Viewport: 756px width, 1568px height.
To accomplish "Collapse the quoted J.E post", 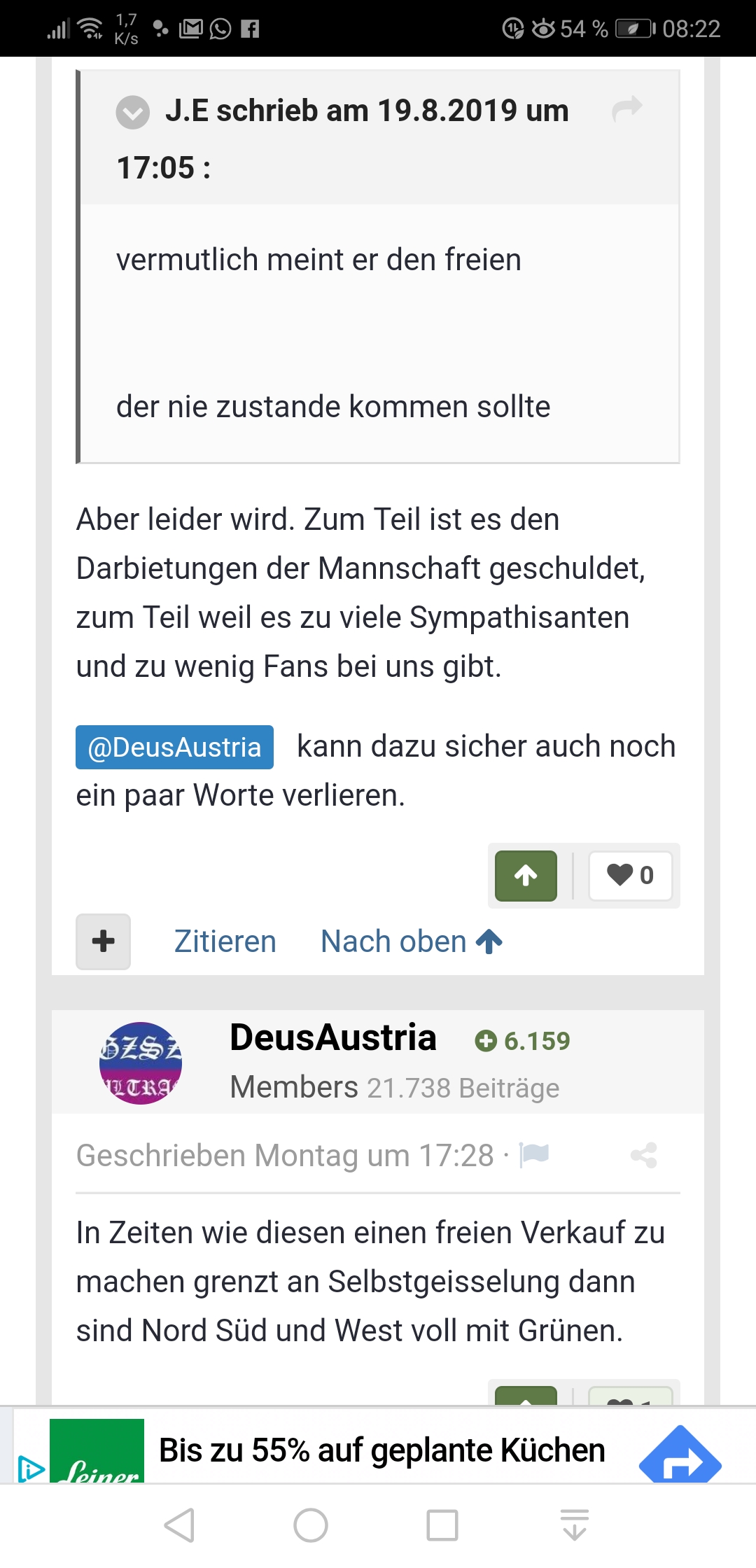I will point(133,112).
